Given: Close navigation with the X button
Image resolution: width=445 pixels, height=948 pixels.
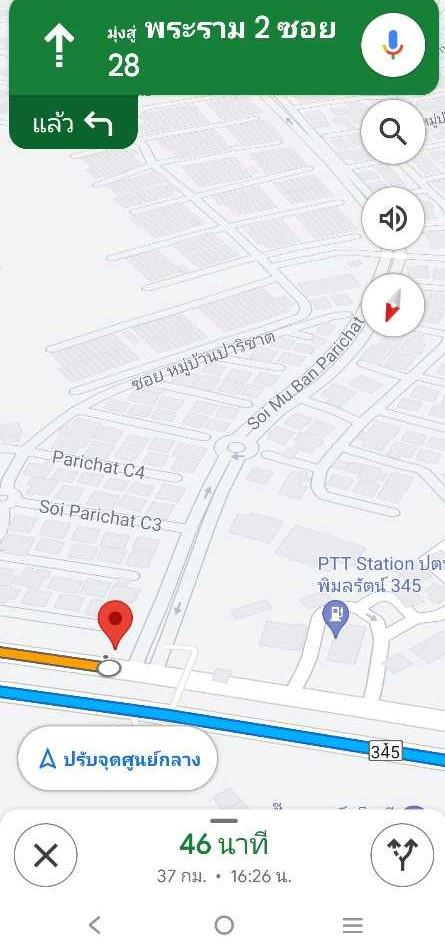Looking at the screenshot, I should click(46, 855).
